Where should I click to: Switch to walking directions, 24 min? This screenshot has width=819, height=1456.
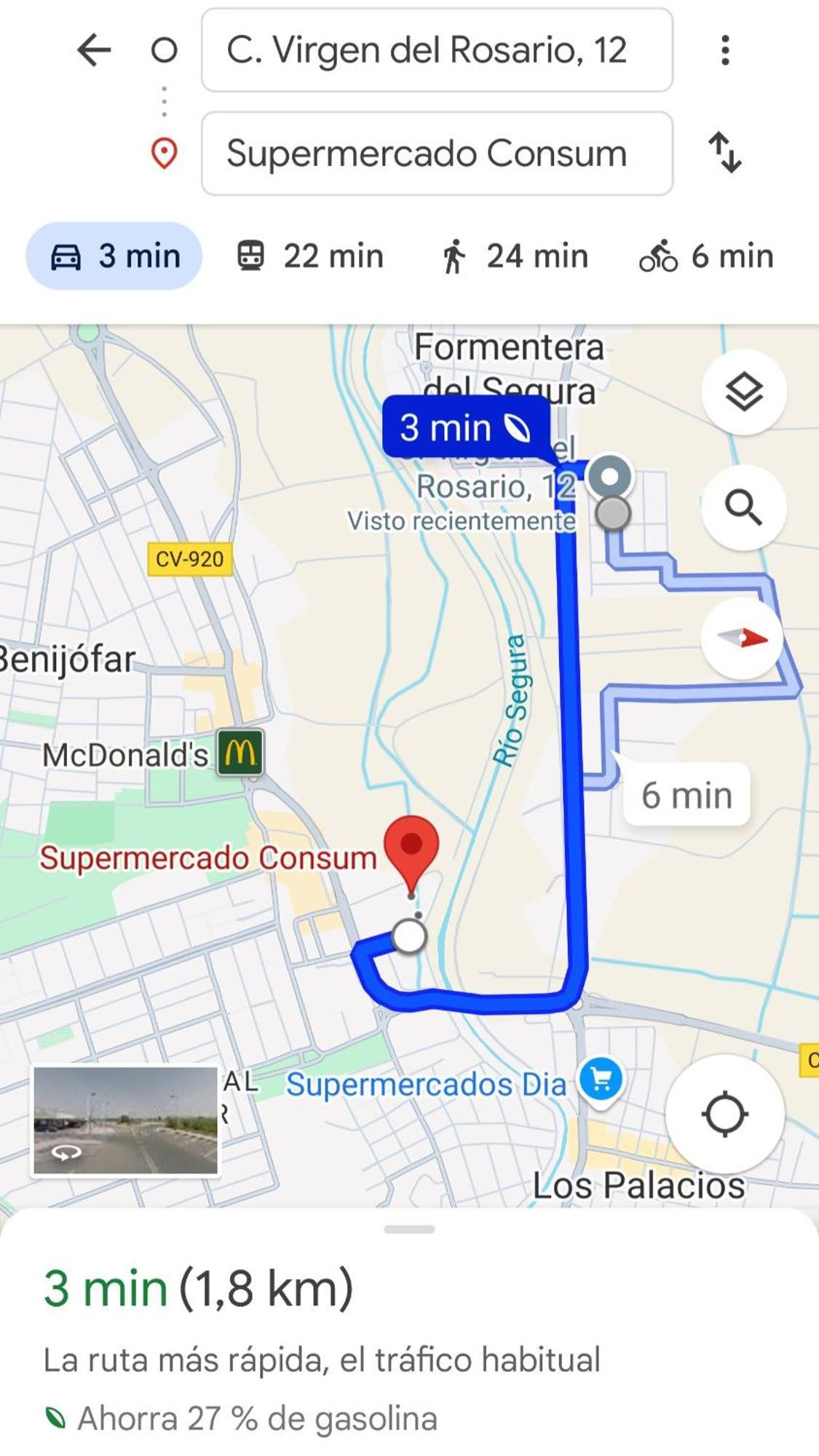(514, 256)
